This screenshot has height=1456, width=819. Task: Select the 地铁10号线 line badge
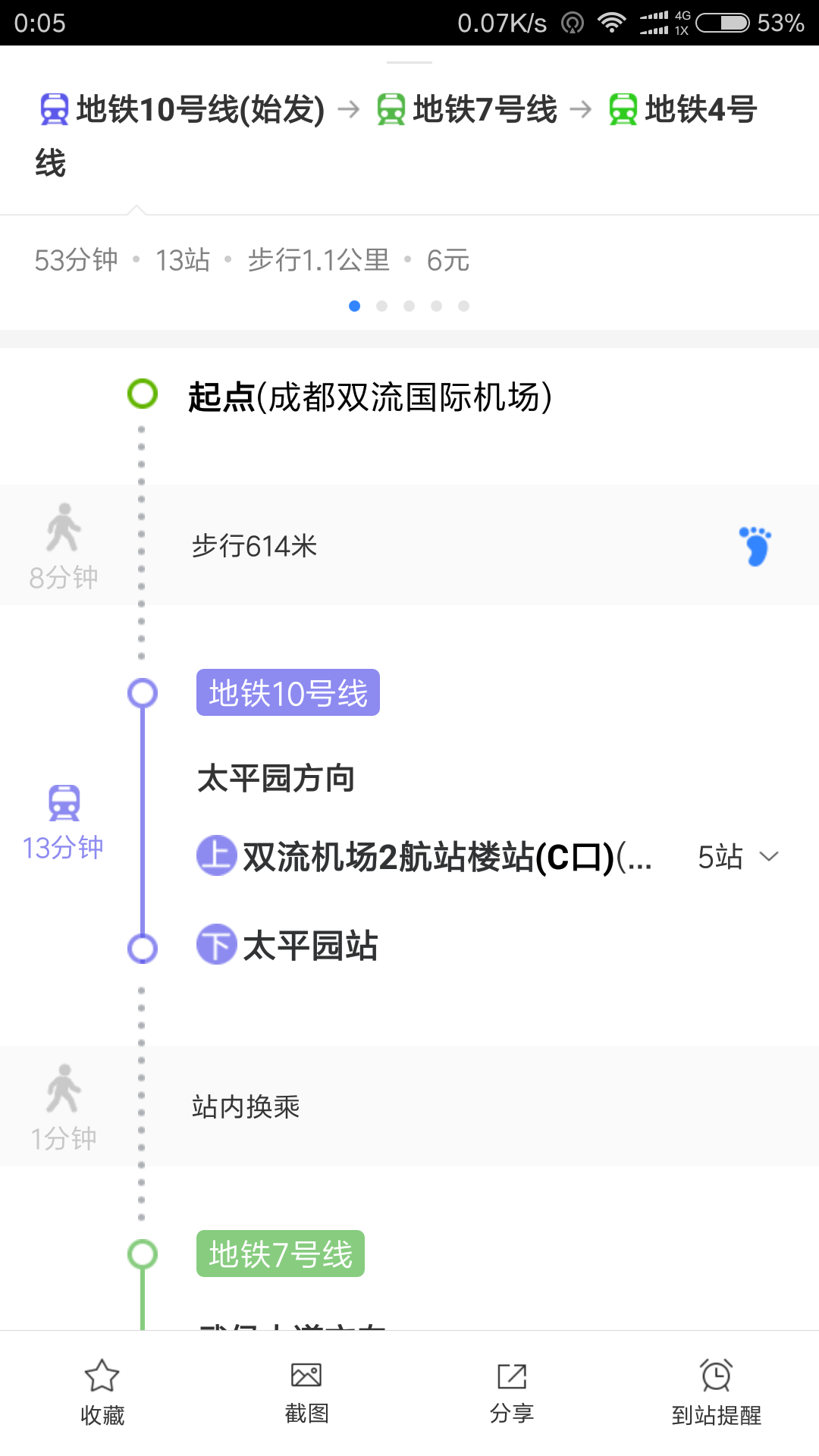288,692
